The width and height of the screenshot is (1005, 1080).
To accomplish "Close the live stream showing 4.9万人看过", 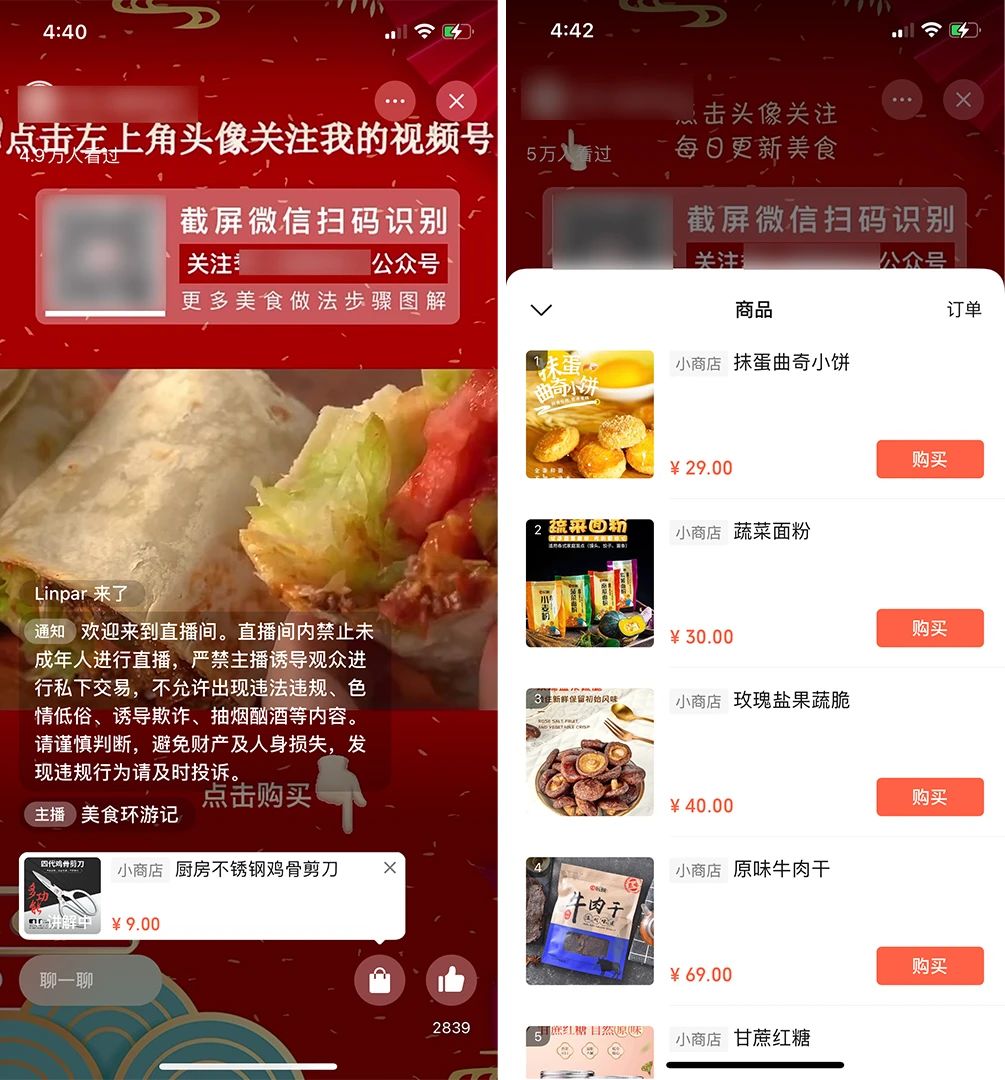I will pyautogui.click(x=457, y=101).
